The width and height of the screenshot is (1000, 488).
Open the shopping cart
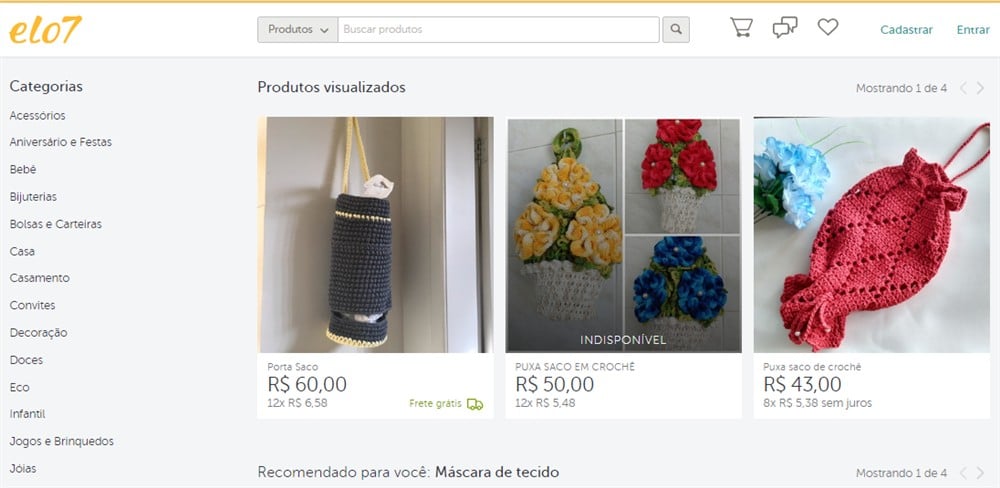(x=741, y=28)
